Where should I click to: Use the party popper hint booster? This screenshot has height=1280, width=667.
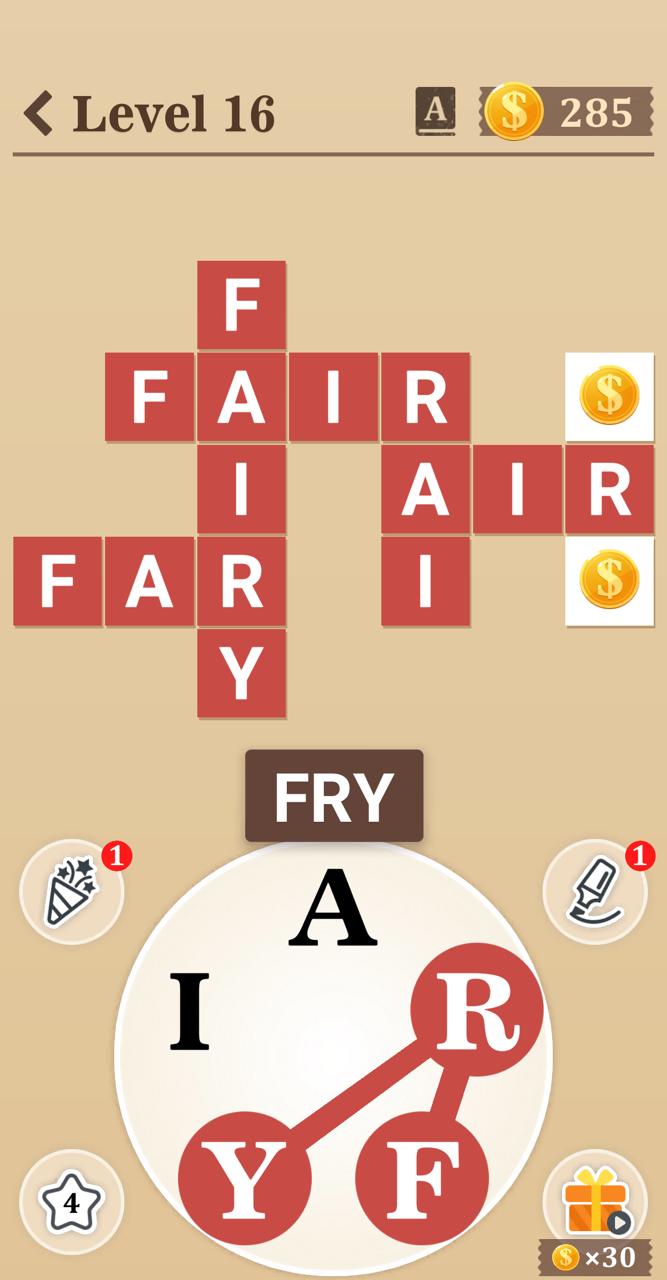point(71,892)
